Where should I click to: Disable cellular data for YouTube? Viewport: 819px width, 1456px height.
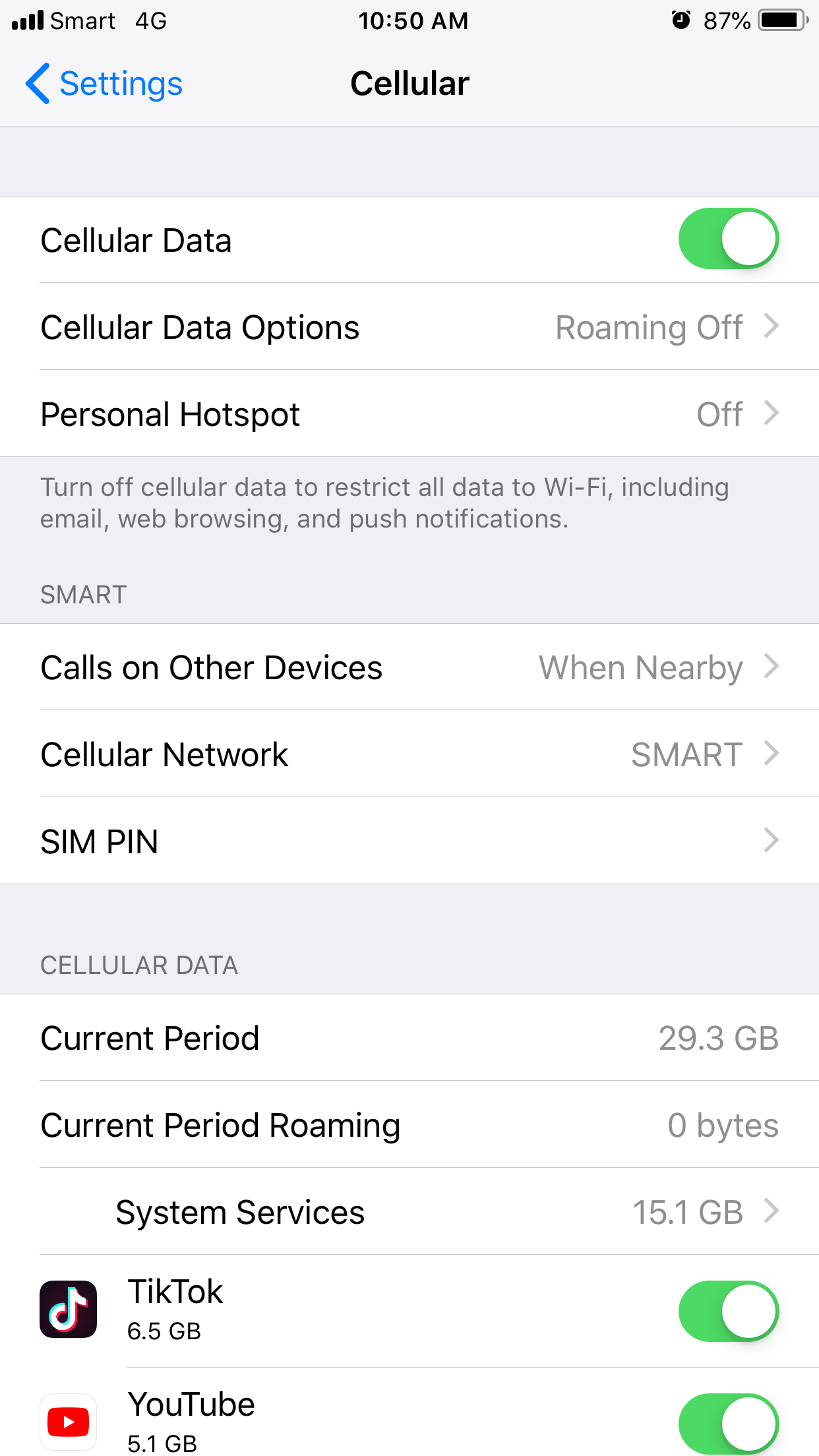729,1424
